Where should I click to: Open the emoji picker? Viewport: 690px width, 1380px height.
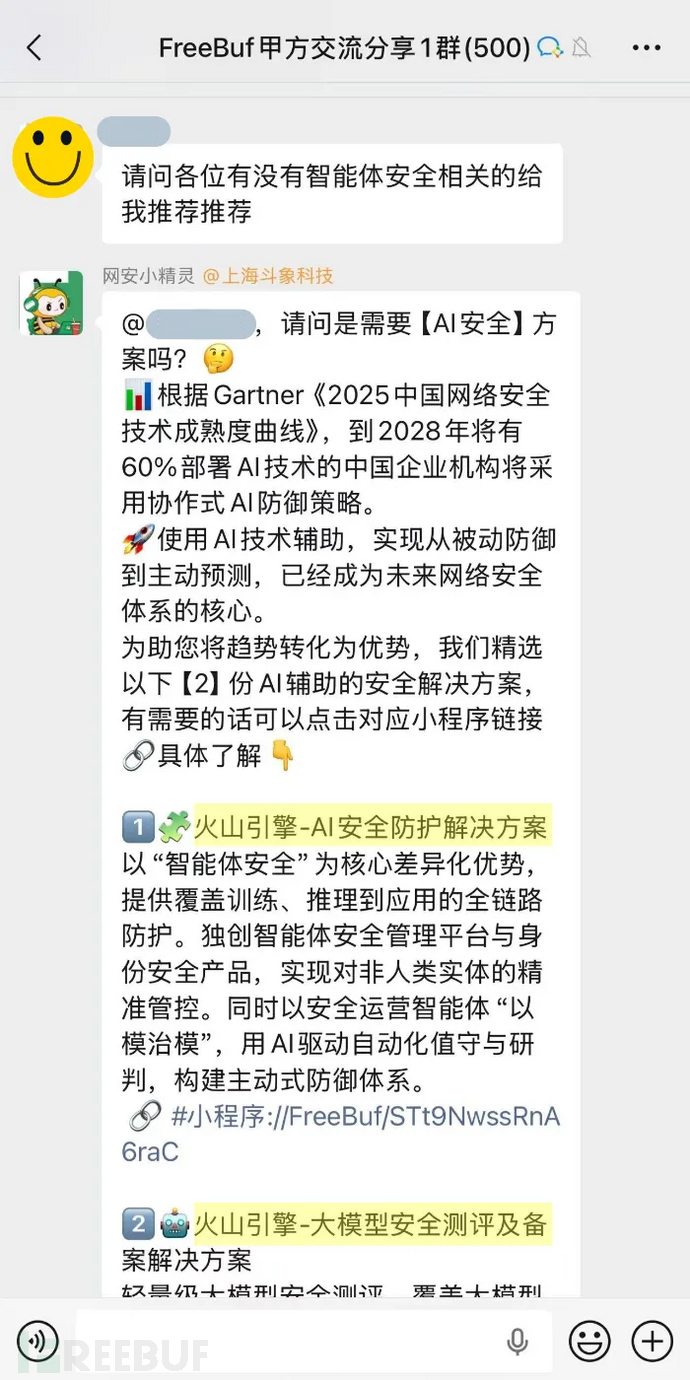[x=590, y=1341]
